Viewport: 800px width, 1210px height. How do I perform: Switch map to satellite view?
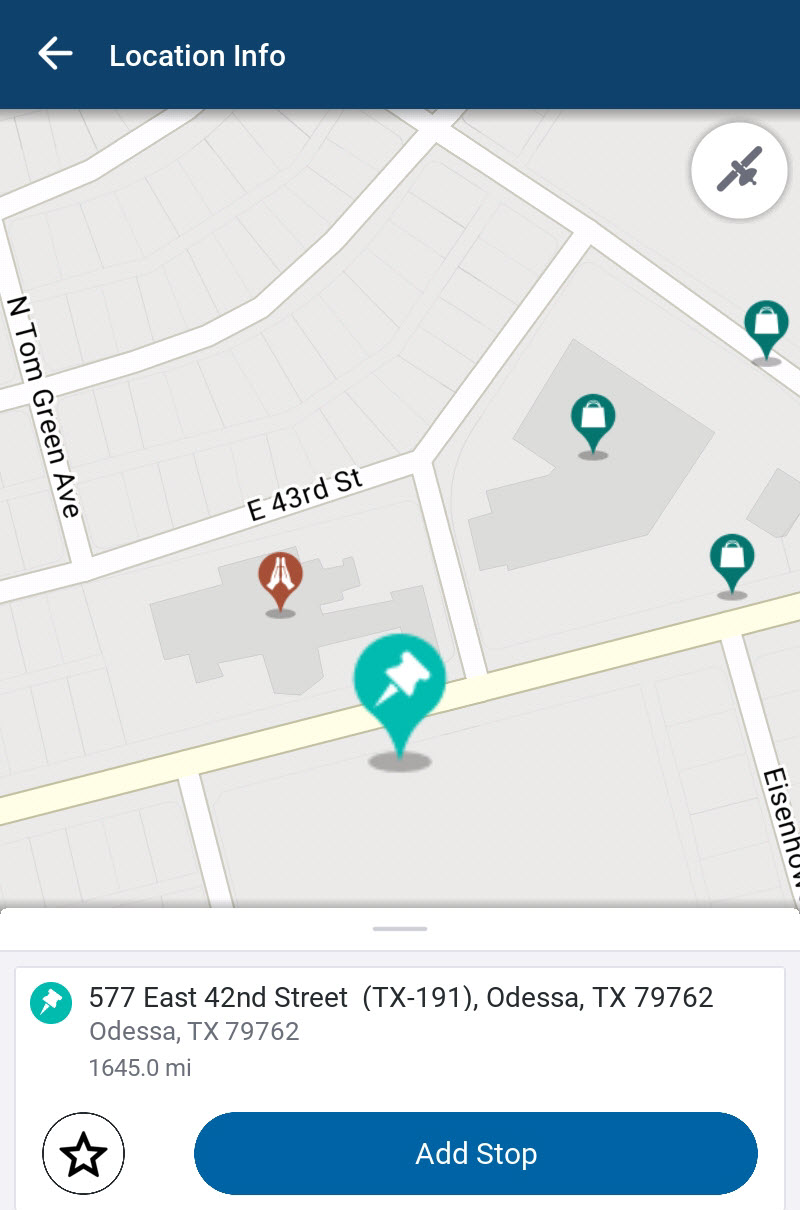[x=739, y=170]
